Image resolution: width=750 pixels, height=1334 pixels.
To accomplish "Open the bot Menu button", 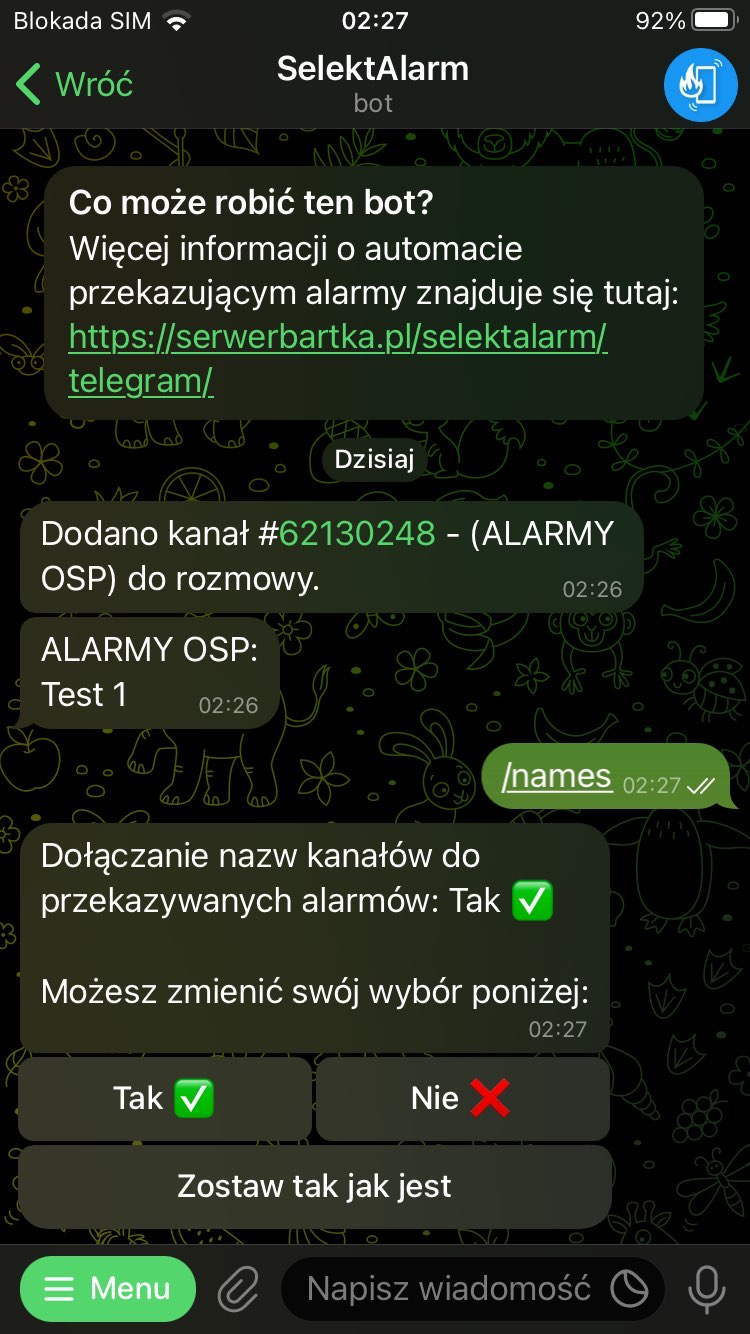I will coord(109,1289).
